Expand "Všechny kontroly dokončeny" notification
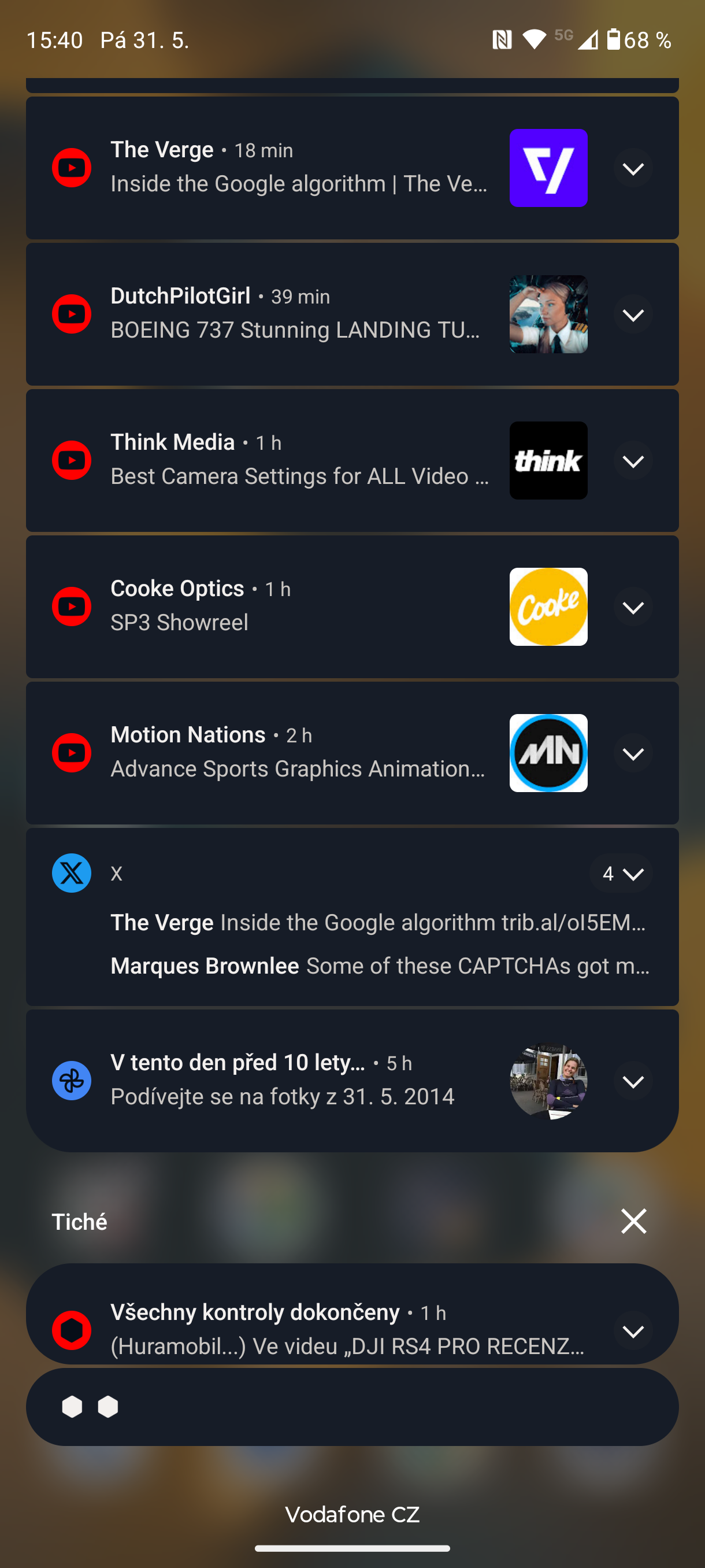Screen dimensions: 705x1568 click(x=633, y=1330)
